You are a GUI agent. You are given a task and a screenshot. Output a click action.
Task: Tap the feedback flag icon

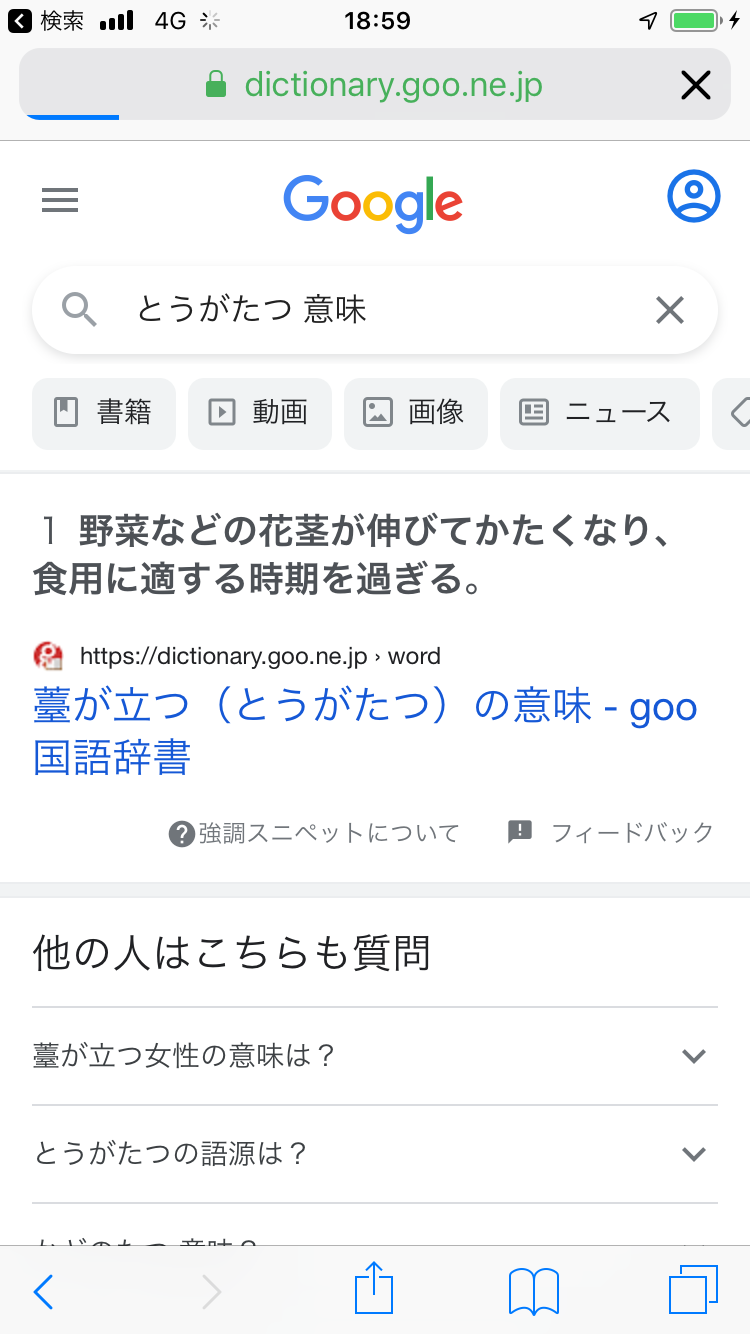point(519,831)
